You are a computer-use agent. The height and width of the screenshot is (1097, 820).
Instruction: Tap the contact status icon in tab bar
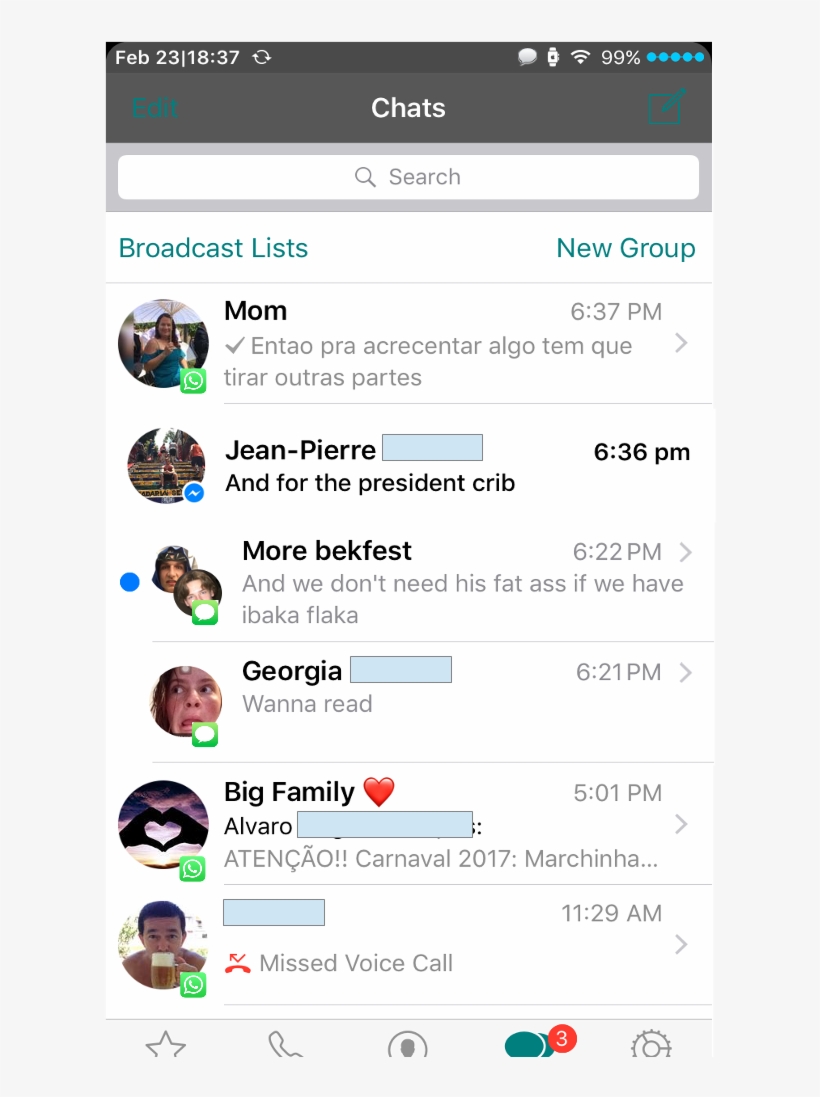point(407,1046)
